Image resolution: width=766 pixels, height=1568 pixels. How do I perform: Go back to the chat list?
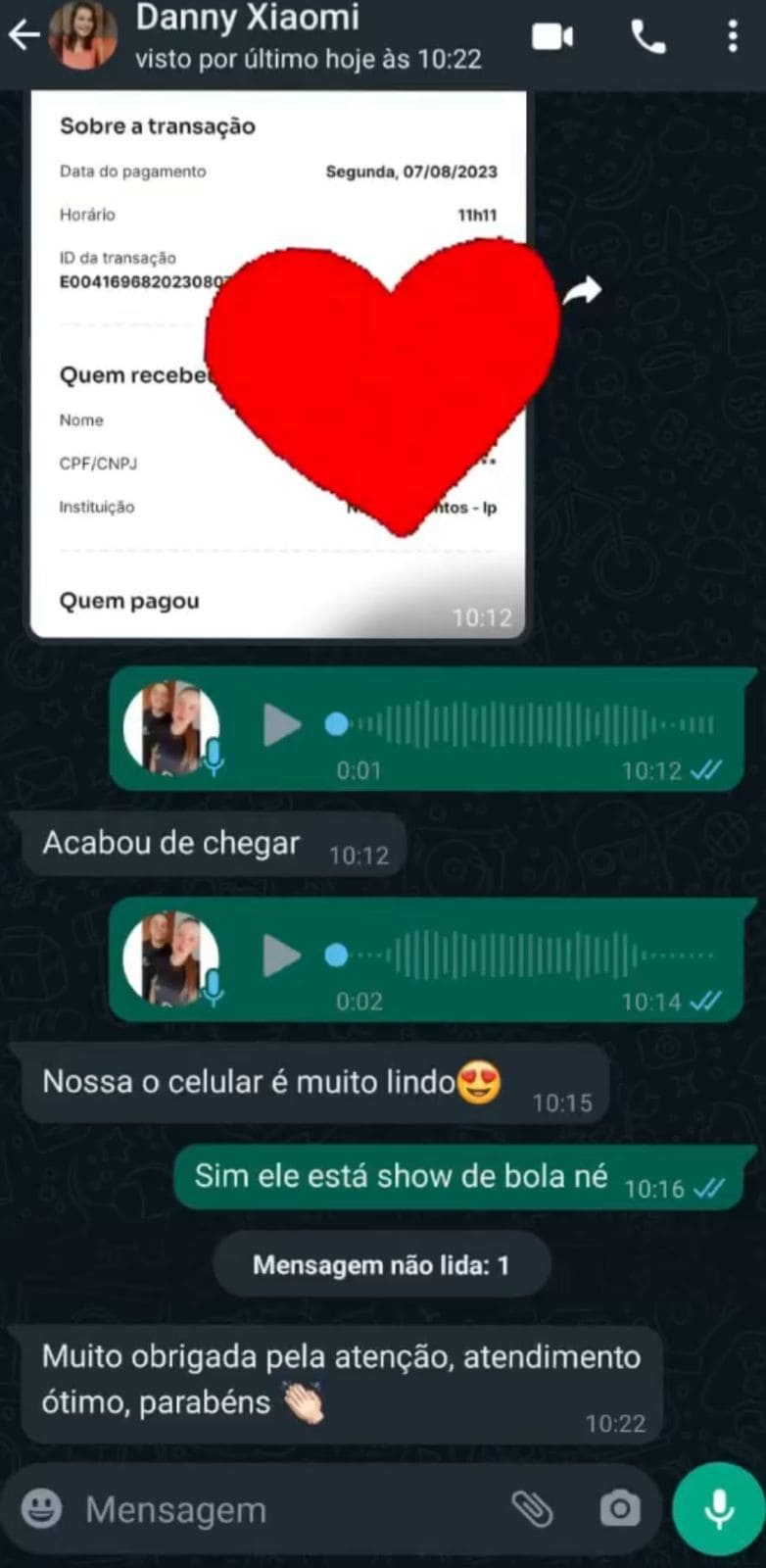click(x=24, y=36)
